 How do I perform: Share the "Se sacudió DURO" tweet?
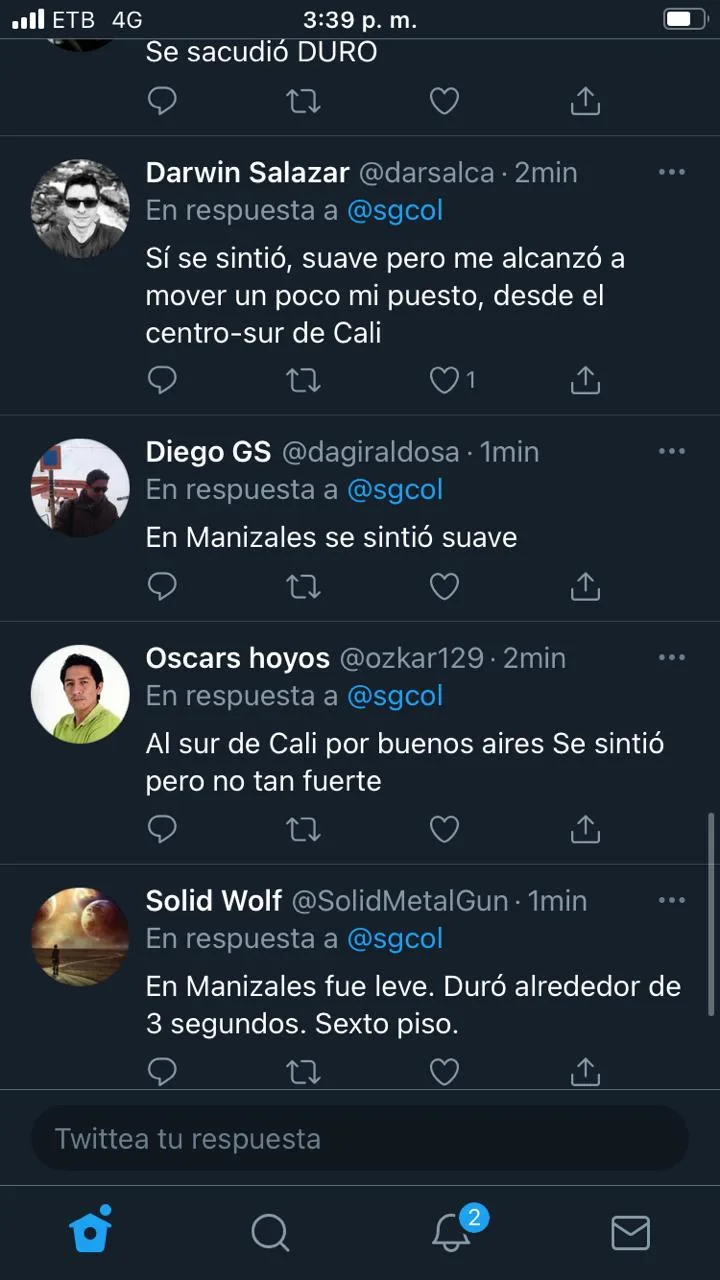tap(585, 101)
